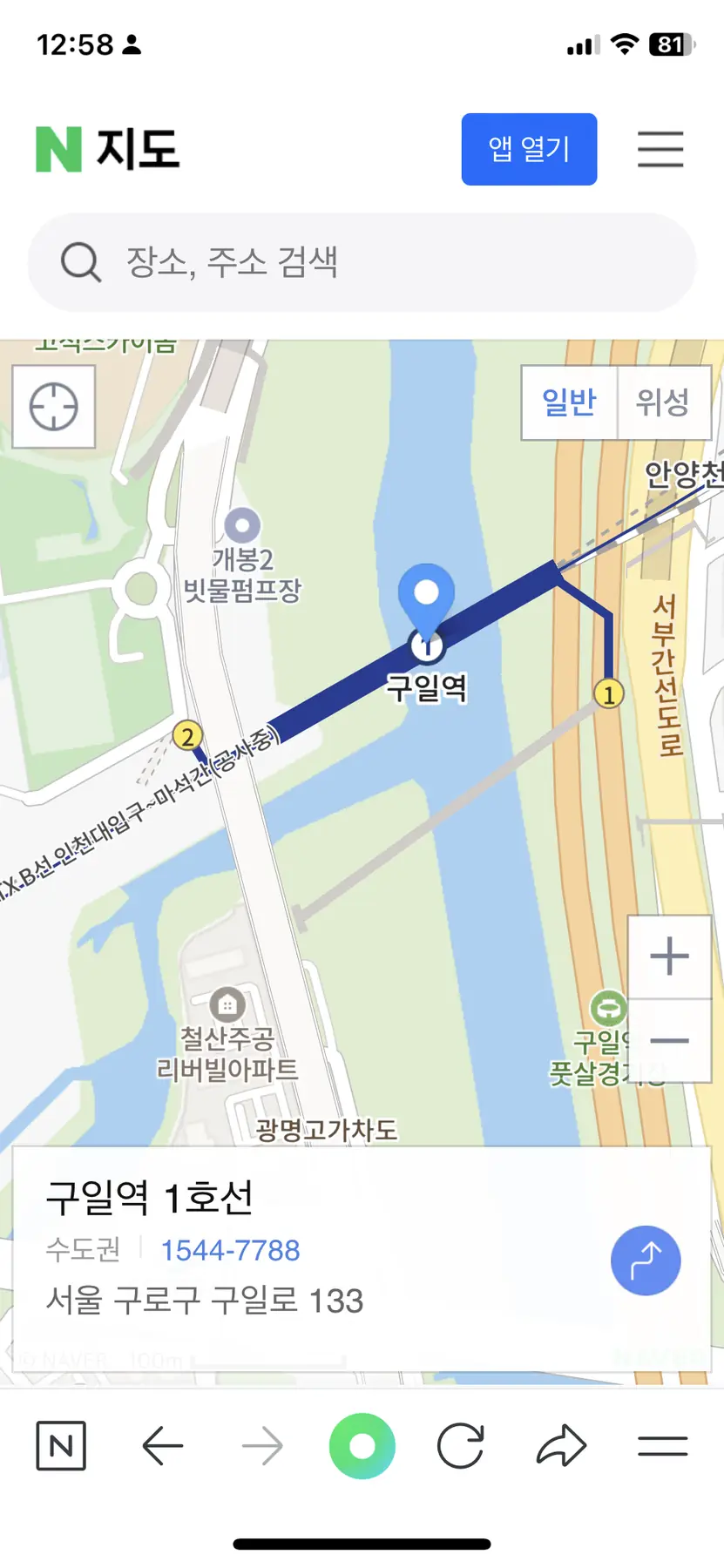Tap the 앱 열기 button
The width and height of the screenshot is (724, 1568).
click(529, 149)
